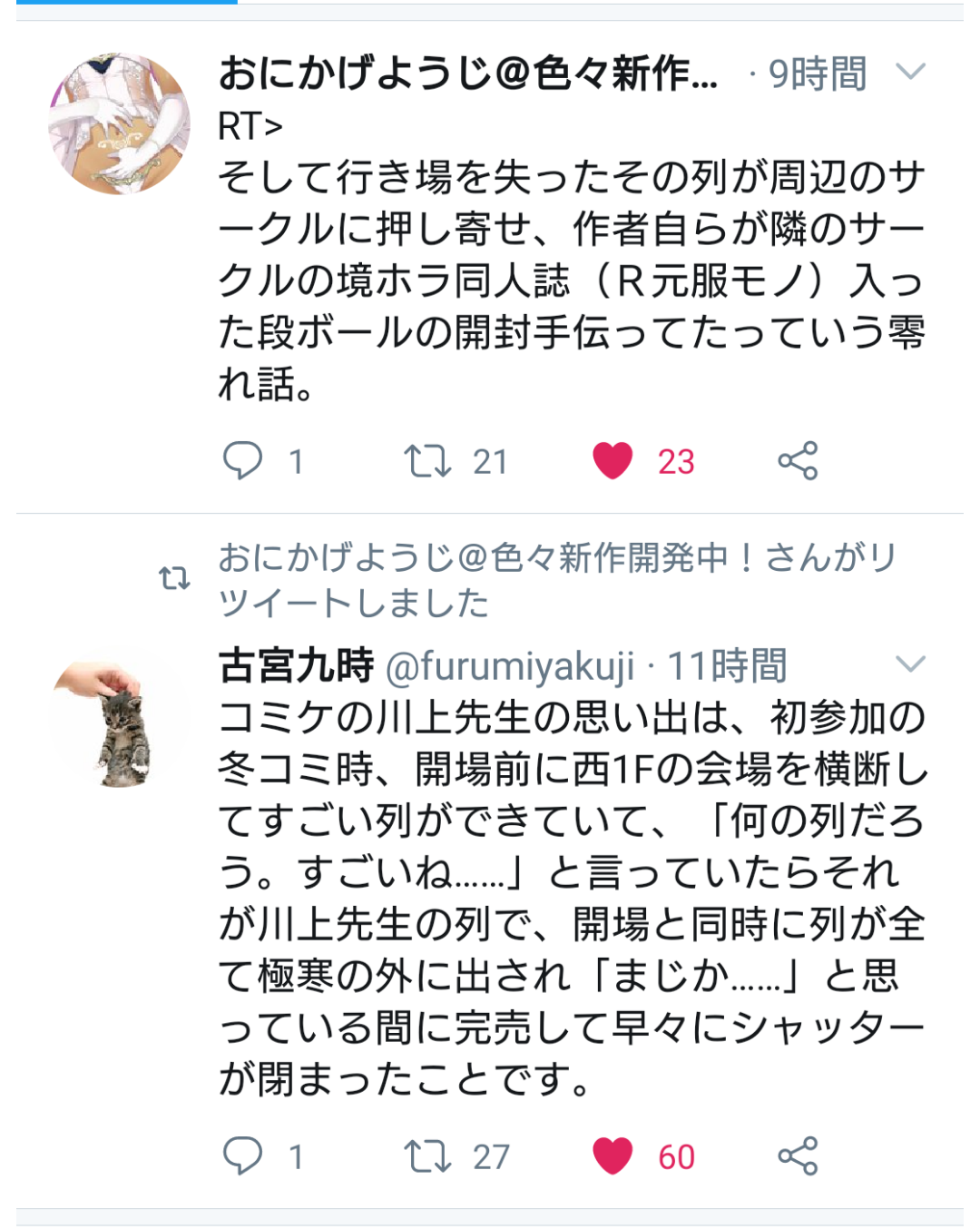Open おにかげようじ's profile avatar
Viewport: 980px width, 1229px height.
click(x=119, y=123)
